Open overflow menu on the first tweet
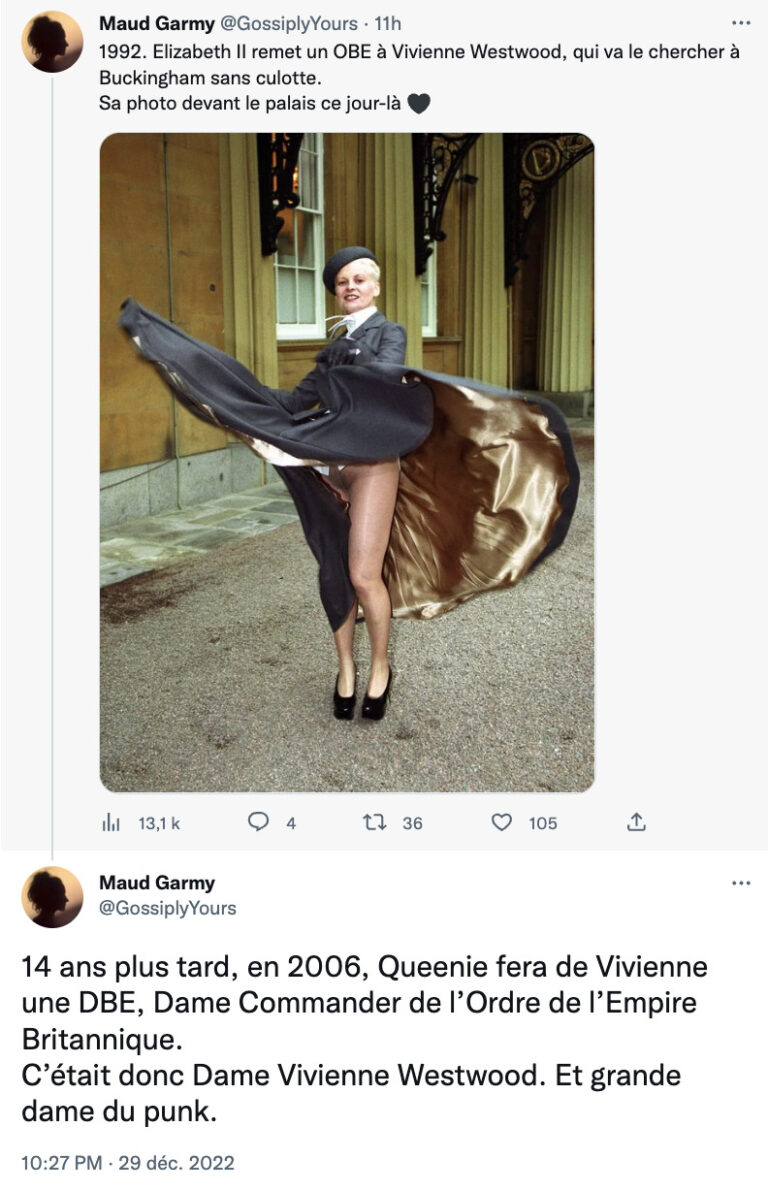The height and width of the screenshot is (1191, 768). [x=740, y=22]
